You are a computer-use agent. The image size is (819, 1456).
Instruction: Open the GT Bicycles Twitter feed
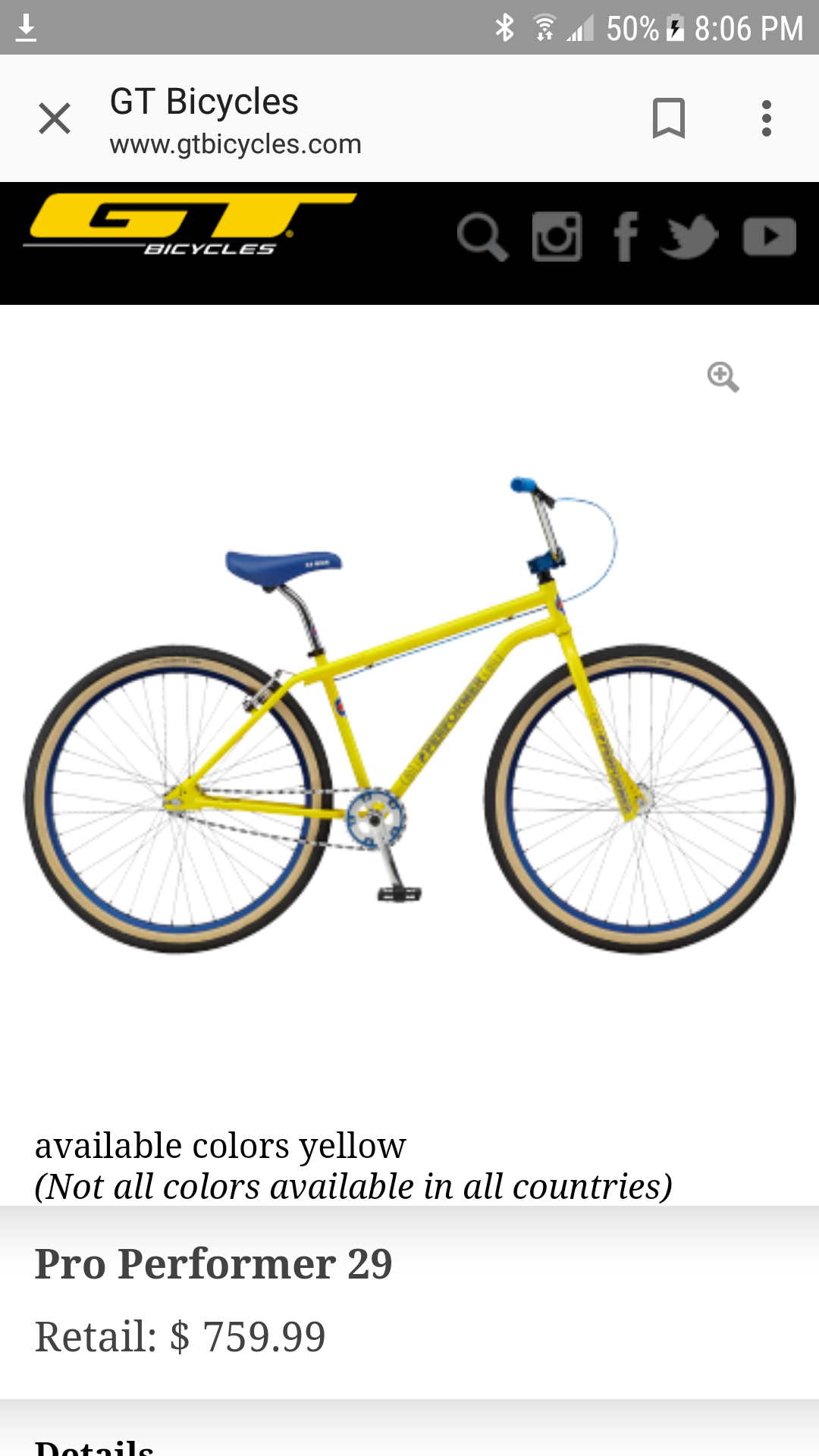click(x=689, y=237)
